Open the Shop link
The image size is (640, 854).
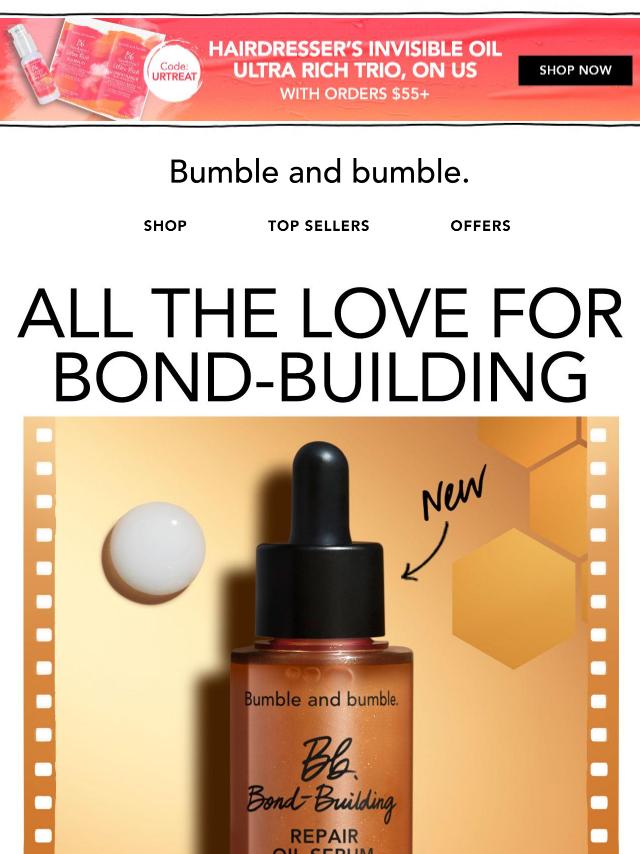165,226
